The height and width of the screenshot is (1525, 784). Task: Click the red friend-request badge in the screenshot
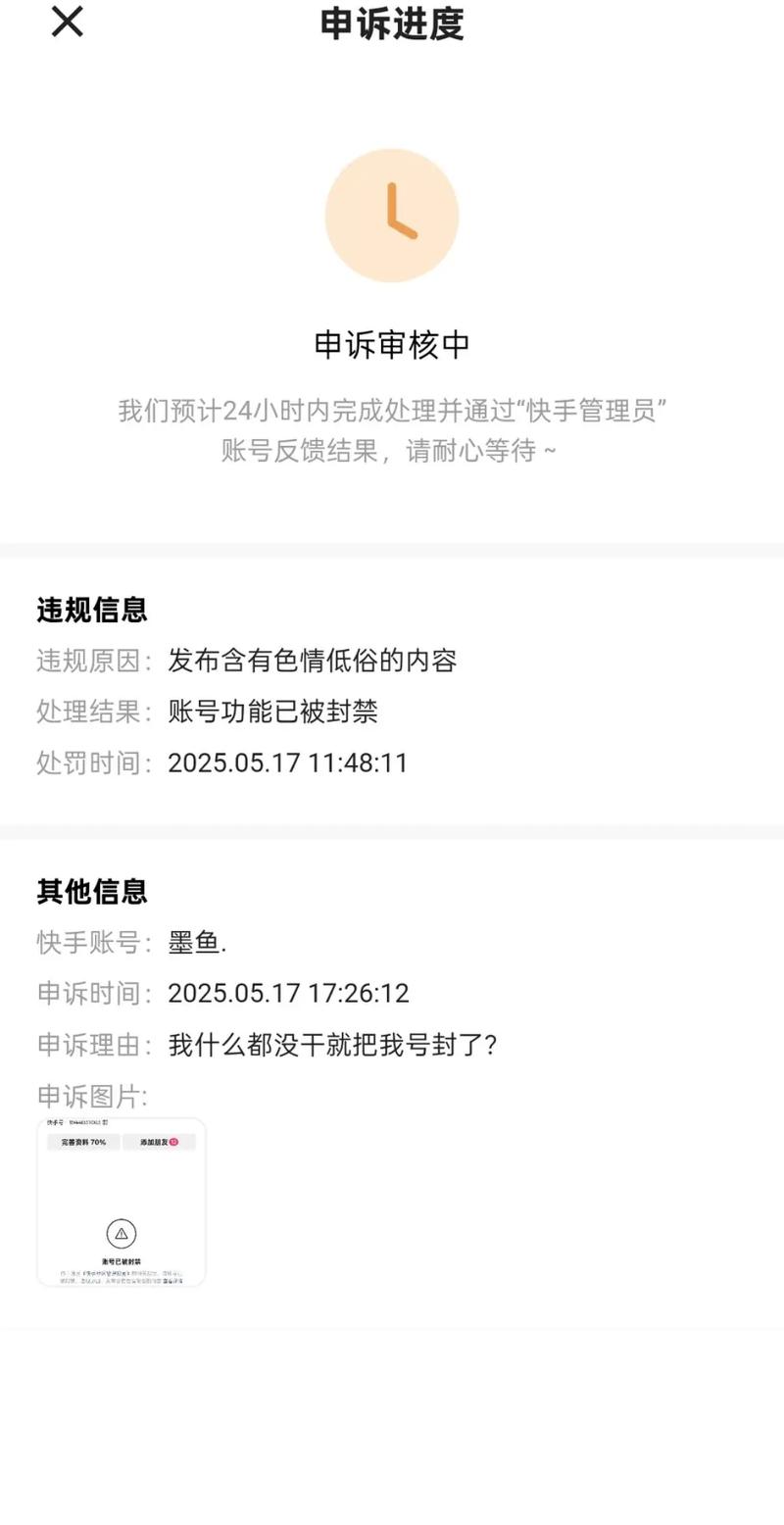point(174,1142)
